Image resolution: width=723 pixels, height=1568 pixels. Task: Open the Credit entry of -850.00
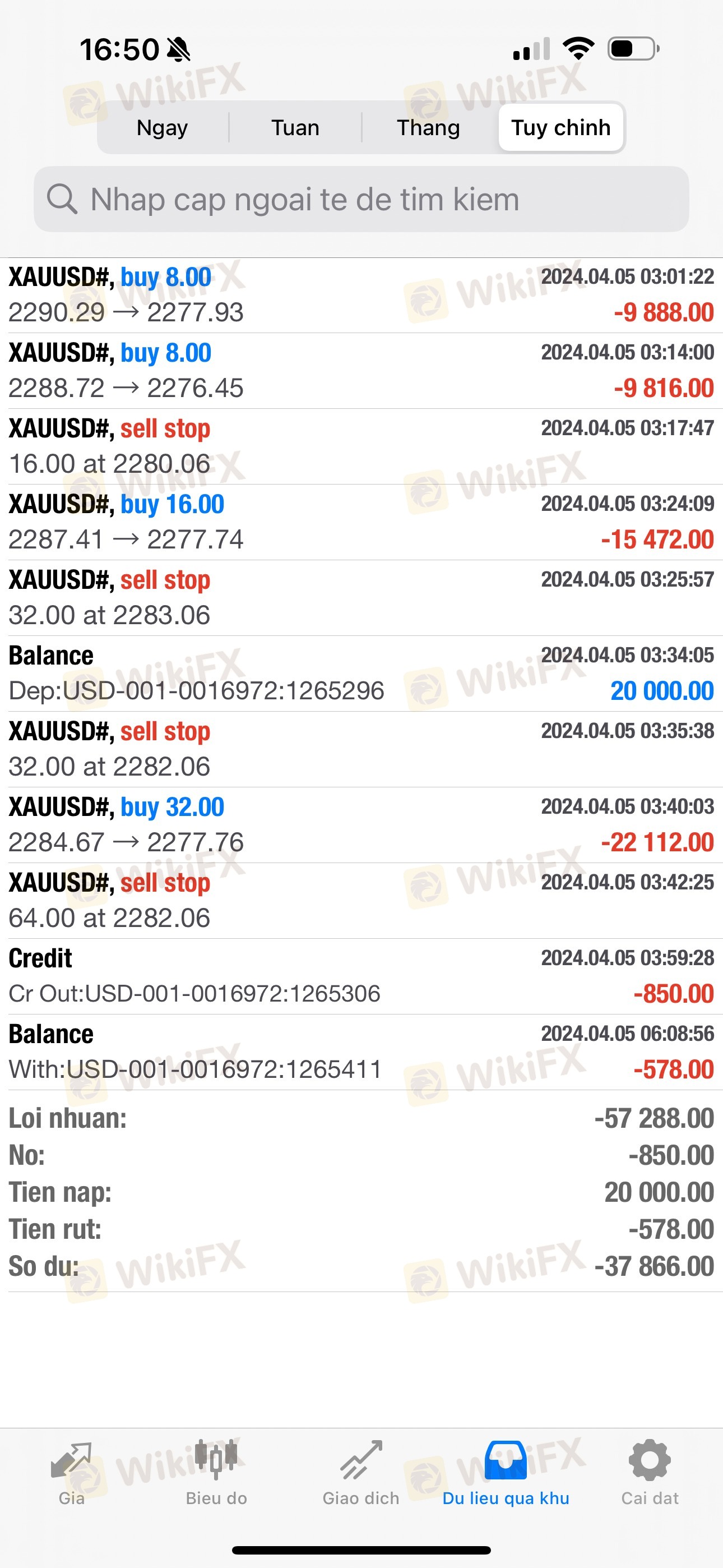coord(361,976)
